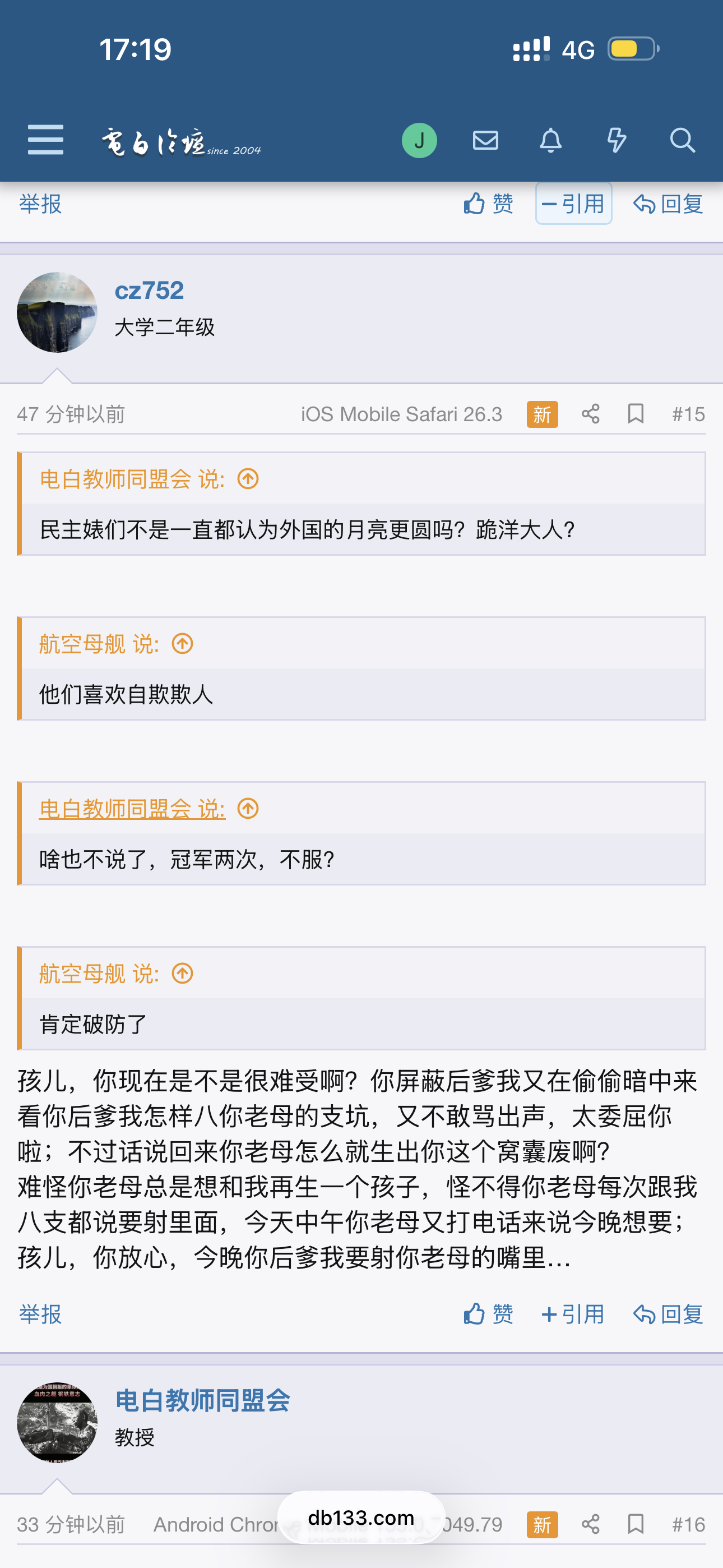Jump to the quoted 肯定破防了 post
This screenshot has width=723, height=1568.
pyautogui.click(x=182, y=974)
